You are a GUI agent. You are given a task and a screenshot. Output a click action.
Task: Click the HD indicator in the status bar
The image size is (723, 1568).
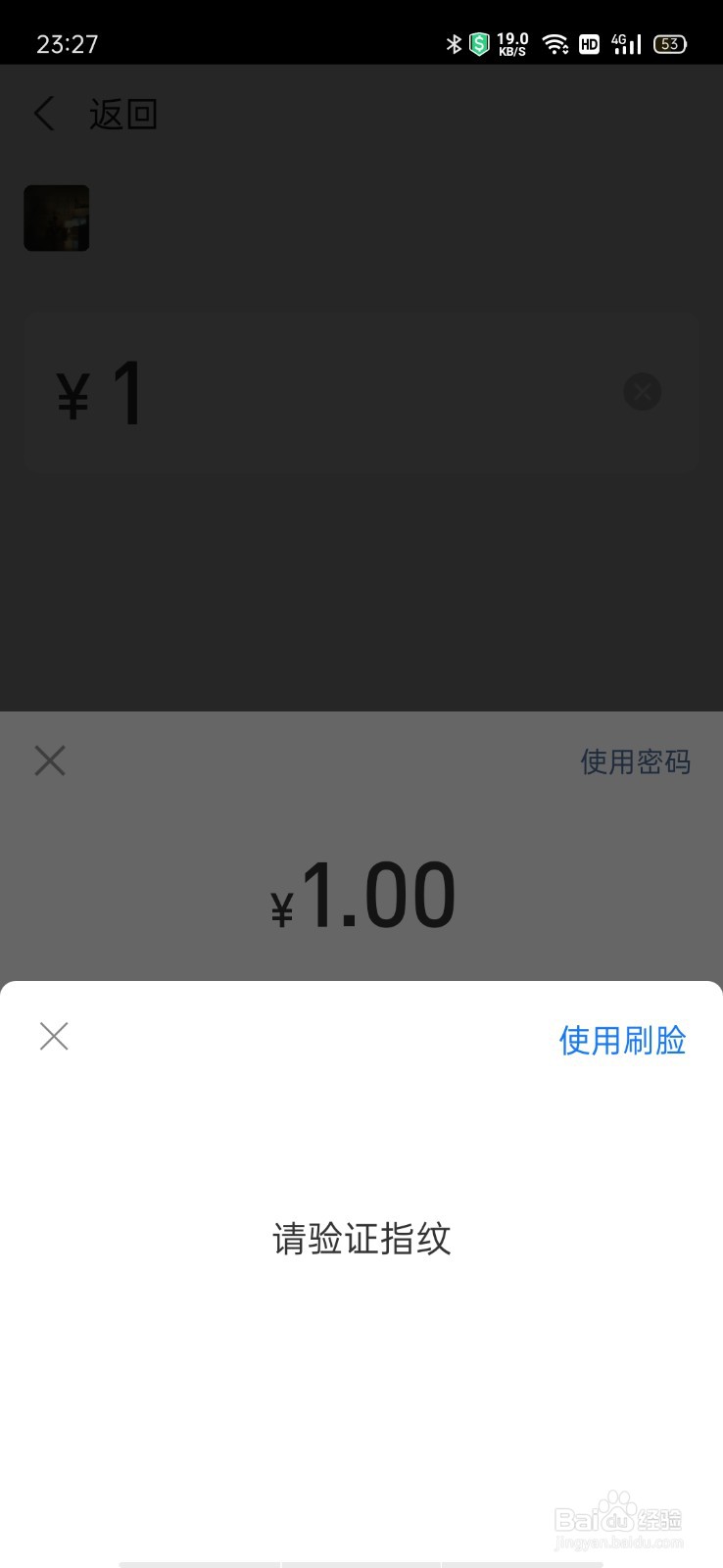tap(589, 44)
